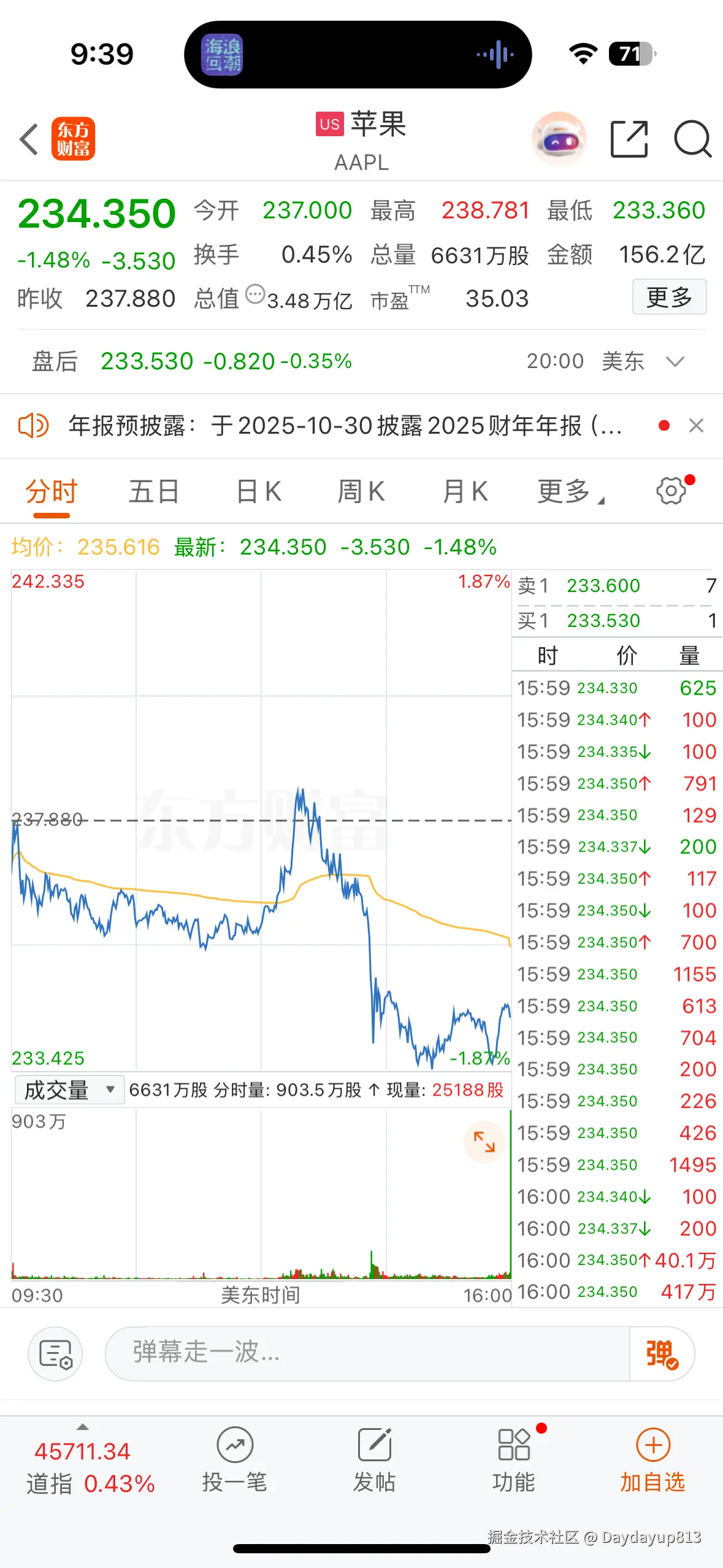Click 更多 to view more quote data
Viewport: 723px width, 1568px height.
[669, 297]
